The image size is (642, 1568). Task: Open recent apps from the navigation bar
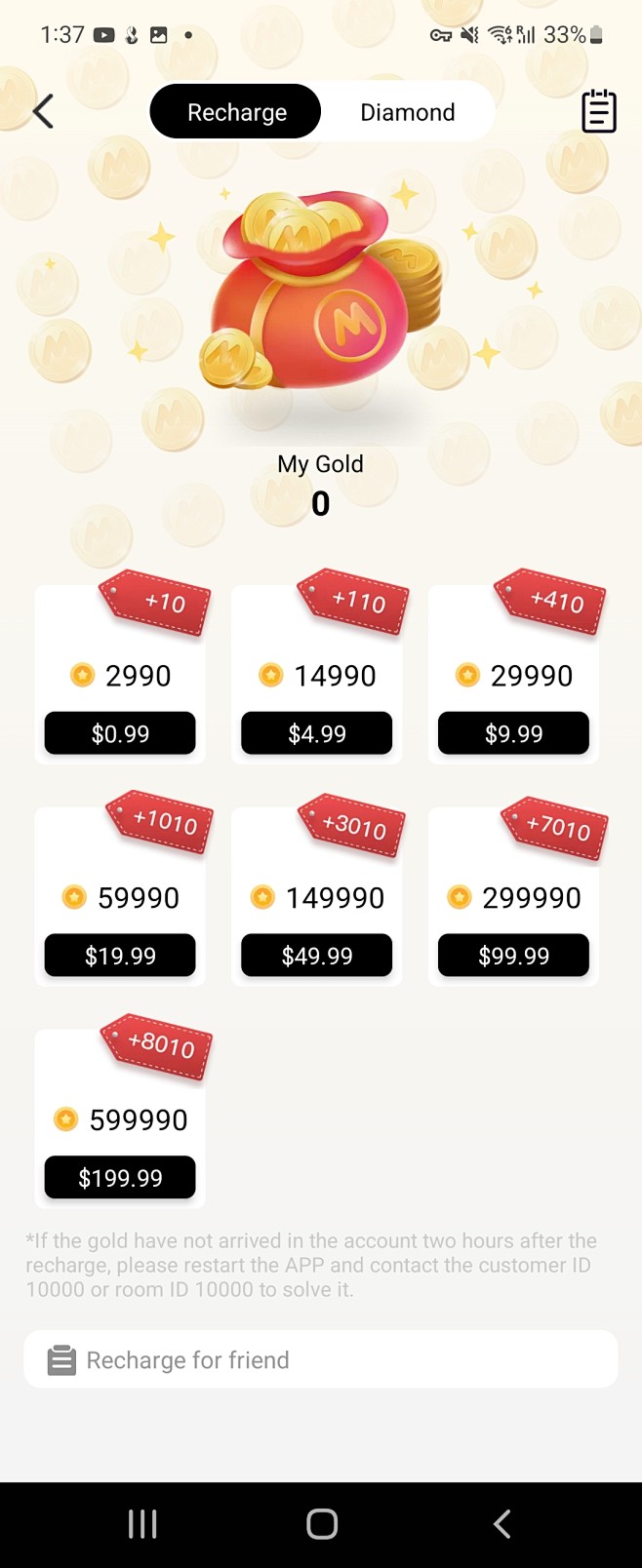(x=142, y=1524)
